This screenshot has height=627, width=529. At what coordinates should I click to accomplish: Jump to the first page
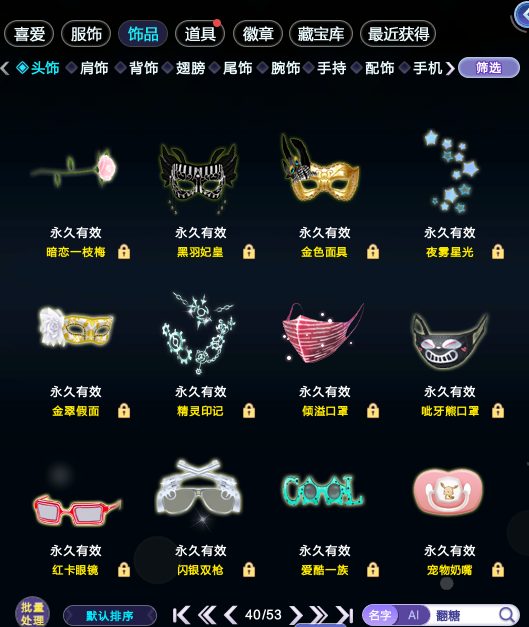tap(181, 615)
